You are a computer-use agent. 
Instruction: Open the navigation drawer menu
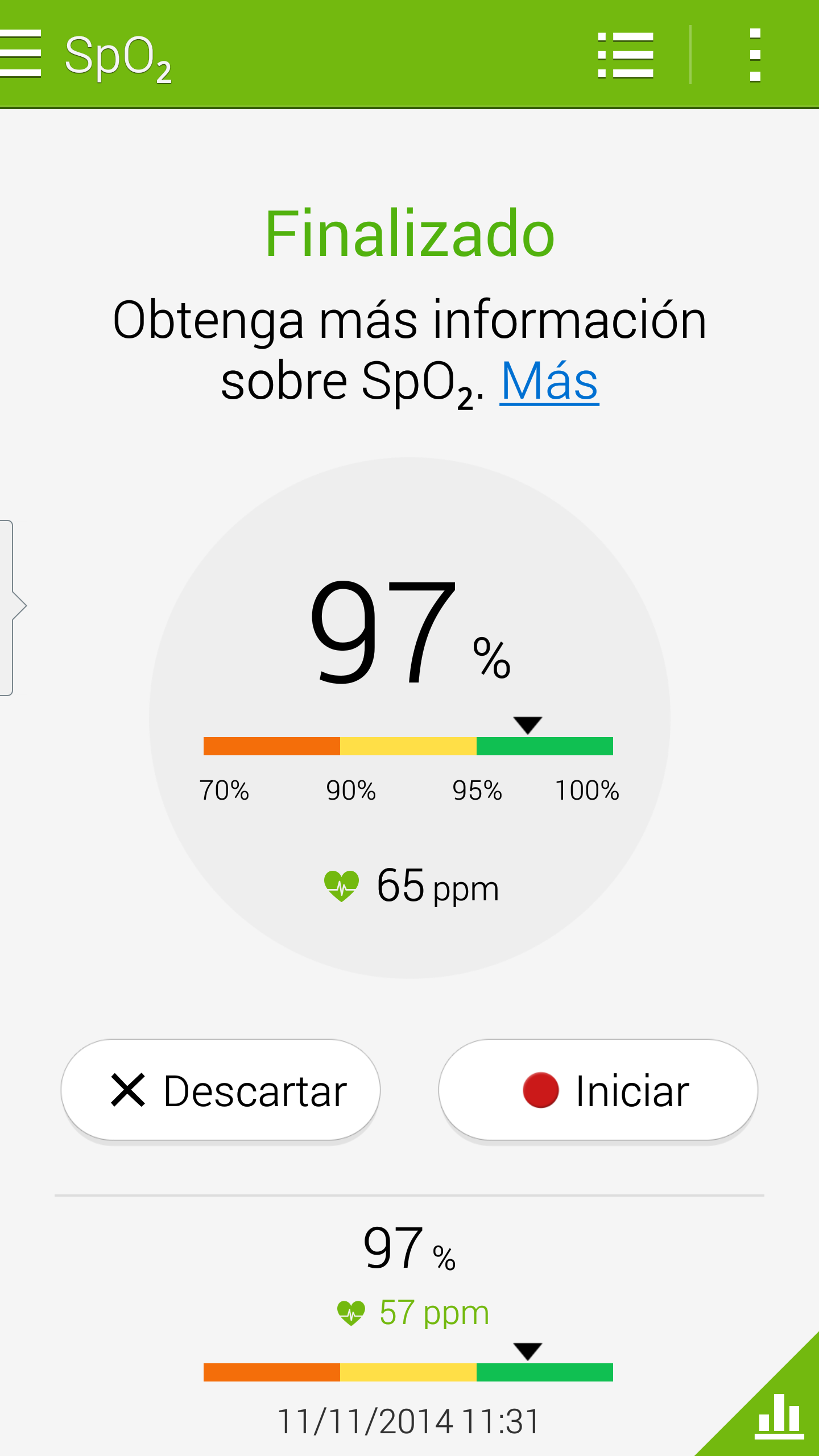tap(22, 54)
